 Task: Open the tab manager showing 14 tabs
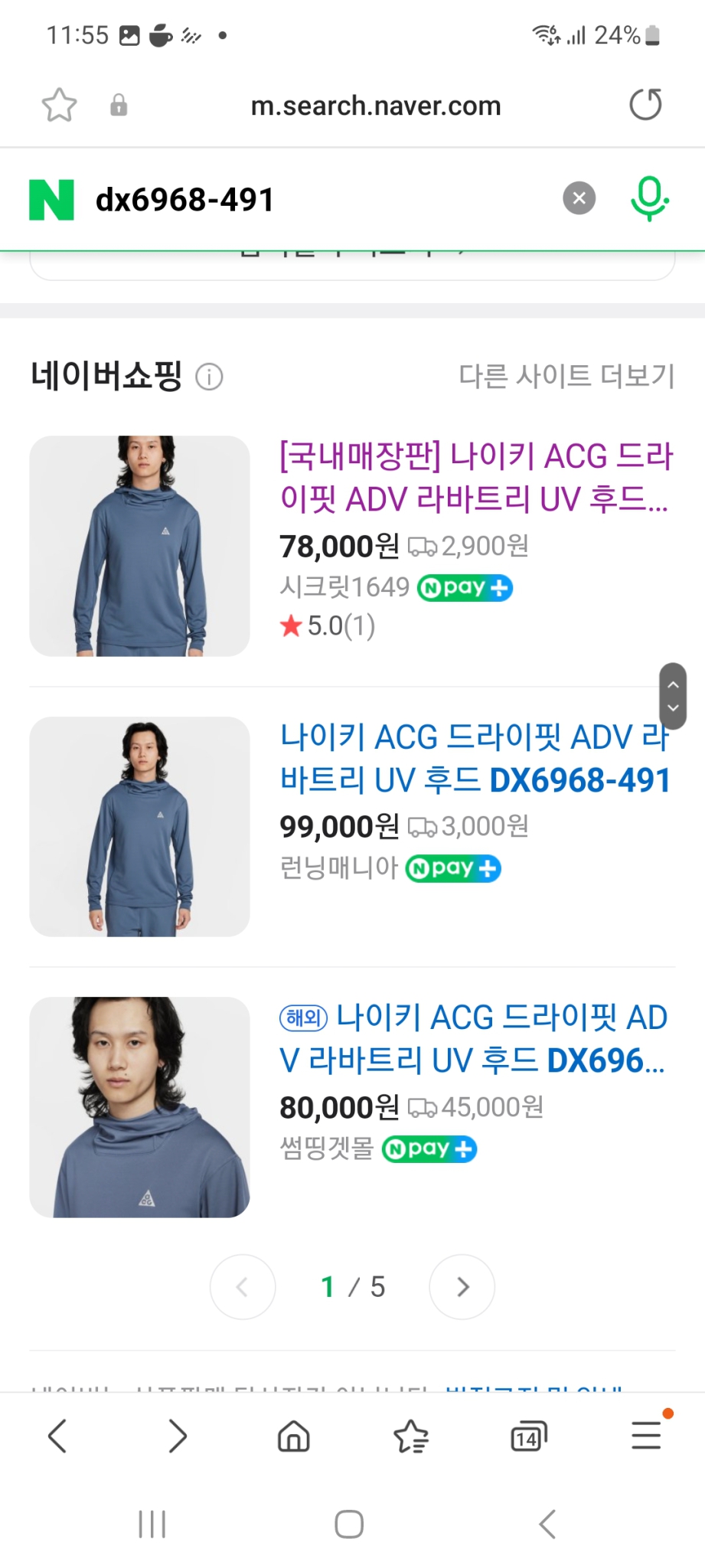[528, 1436]
